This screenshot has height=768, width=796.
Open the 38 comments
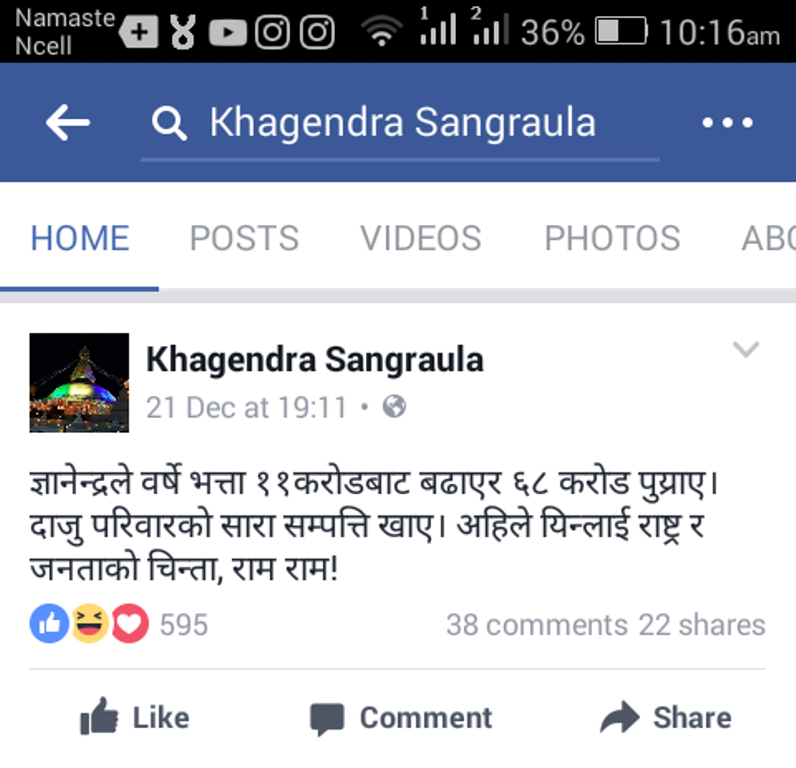(x=536, y=625)
